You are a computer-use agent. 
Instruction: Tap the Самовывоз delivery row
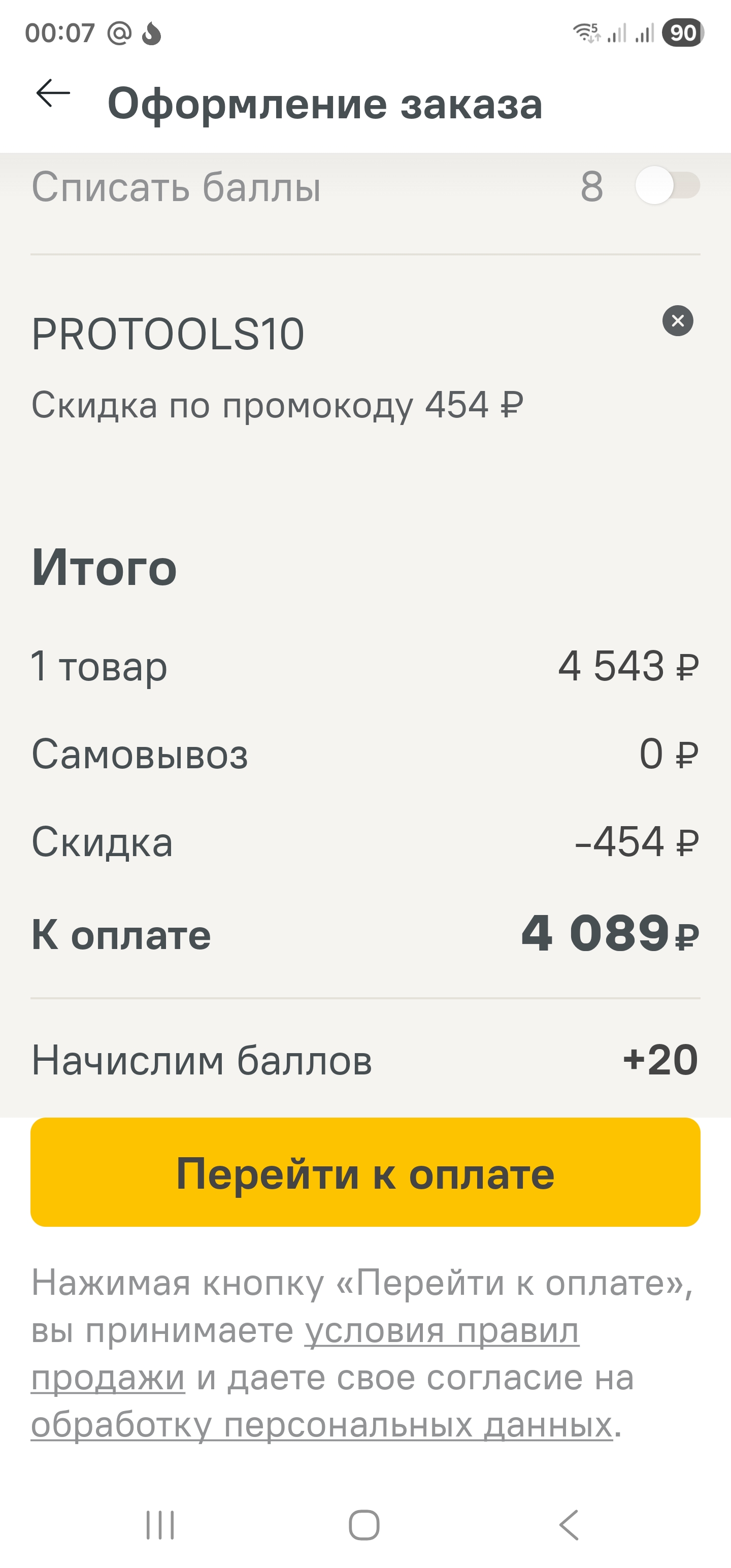pyautogui.click(x=365, y=755)
